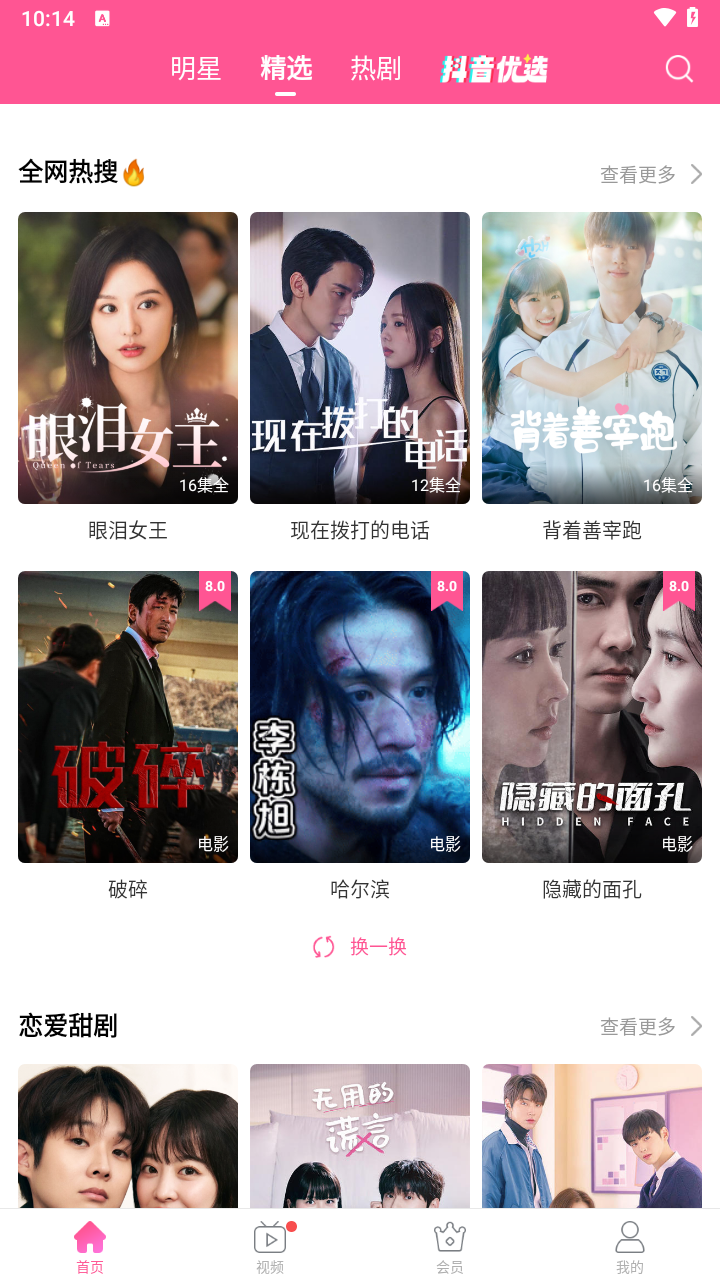Switch to the 明星 tab

click(195, 68)
